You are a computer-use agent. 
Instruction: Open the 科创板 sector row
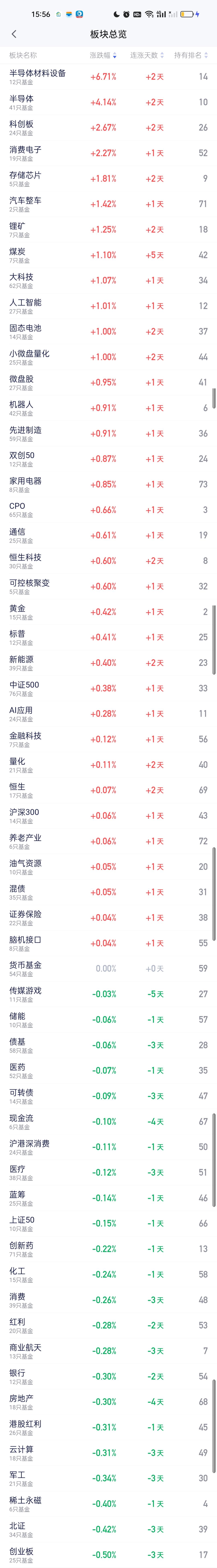click(108, 128)
